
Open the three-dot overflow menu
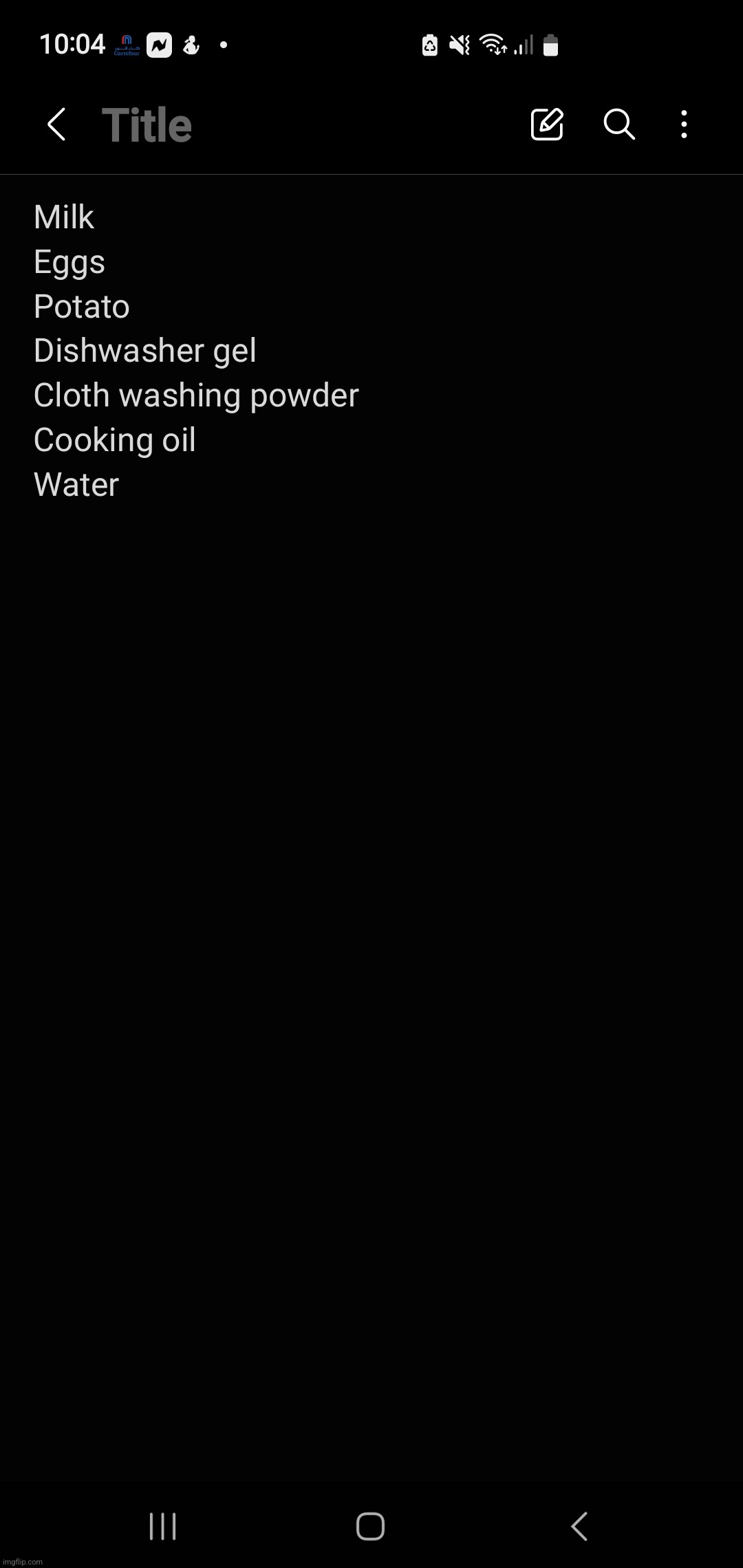683,124
